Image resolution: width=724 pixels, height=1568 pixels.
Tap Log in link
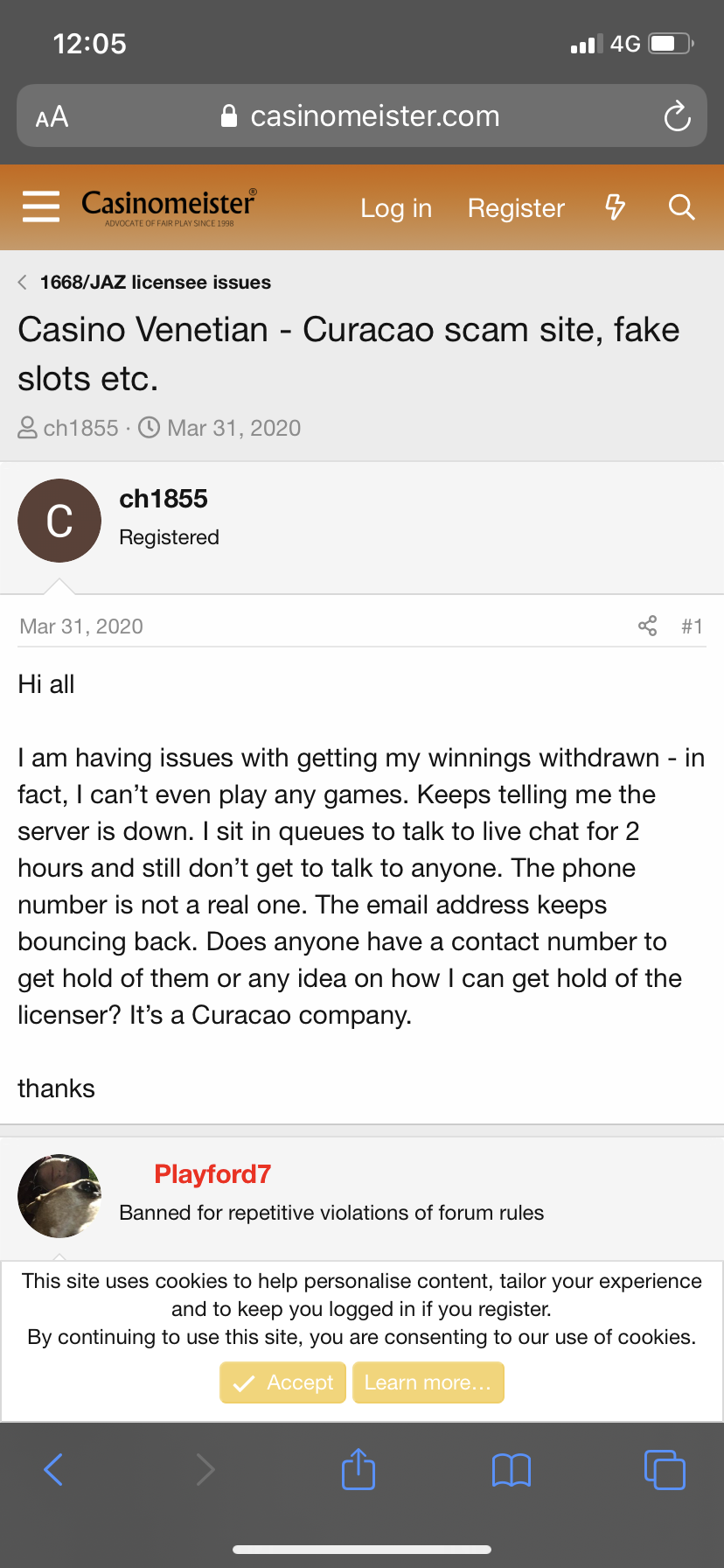[x=396, y=208]
